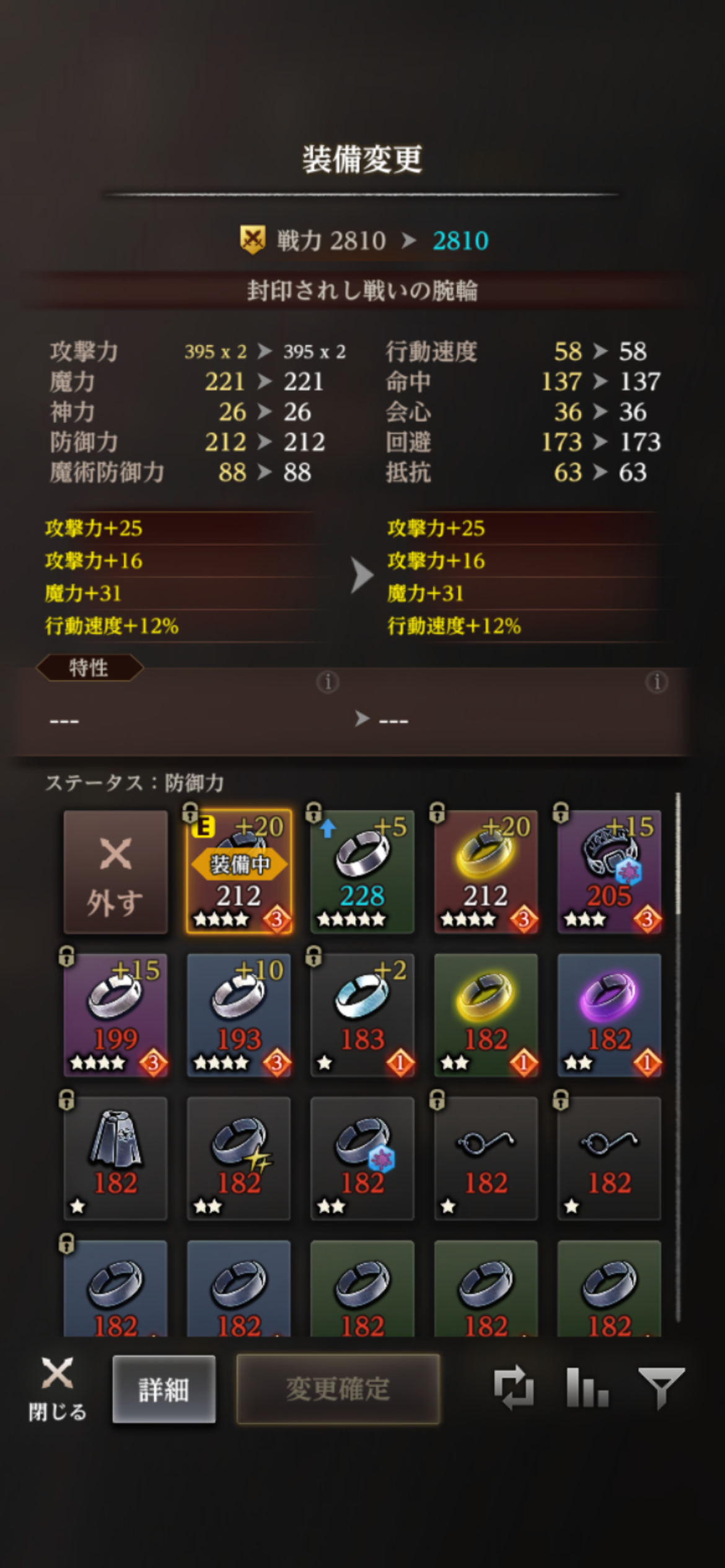
Task: Select the purple glowing ring rated 182
Action: (610, 1015)
